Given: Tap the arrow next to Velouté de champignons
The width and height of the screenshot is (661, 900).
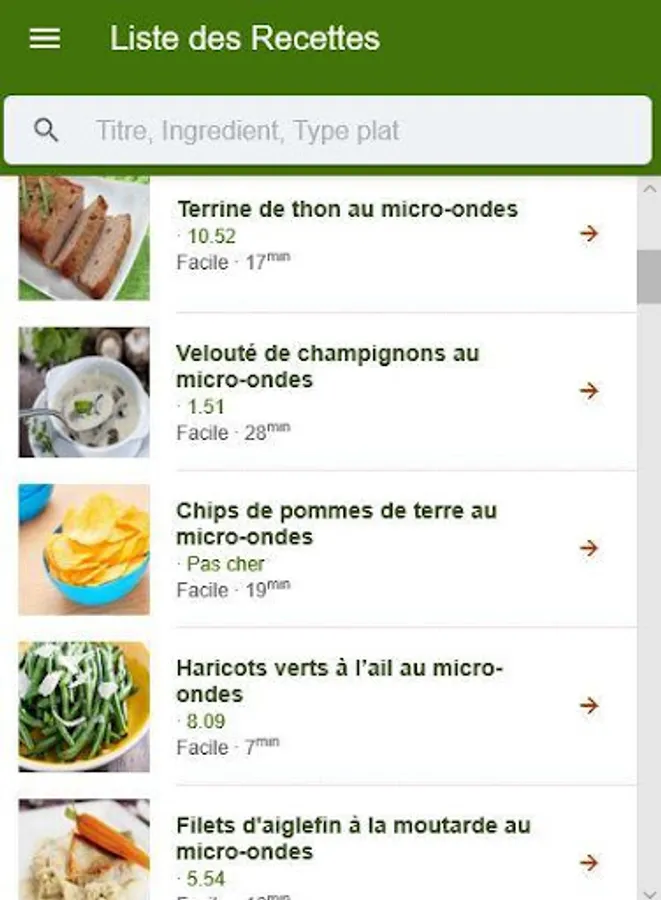Looking at the screenshot, I should [x=590, y=391].
